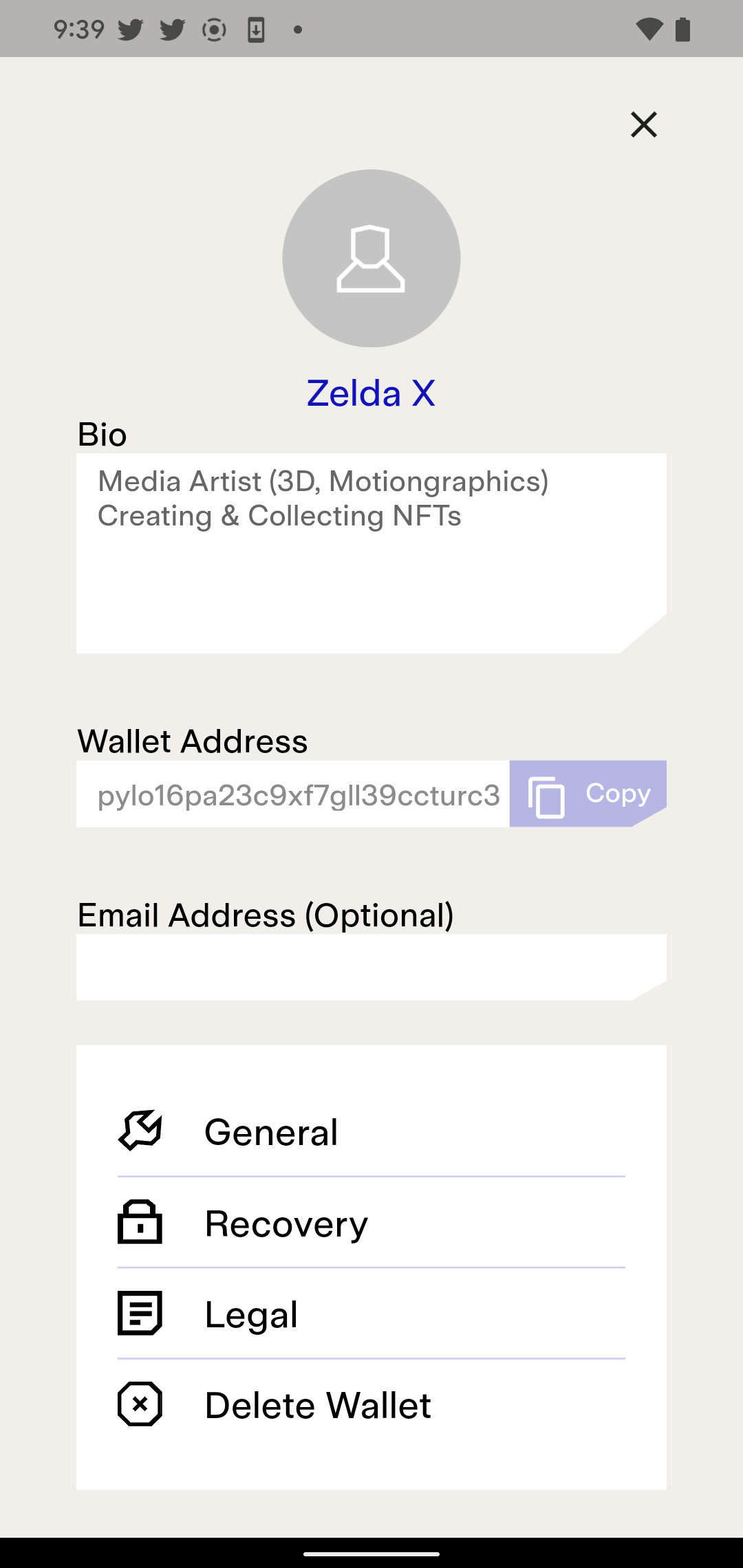The image size is (743, 1568).
Task: Click the profile avatar placeholder image
Action: pyautogui.click(x=371, y=259)
